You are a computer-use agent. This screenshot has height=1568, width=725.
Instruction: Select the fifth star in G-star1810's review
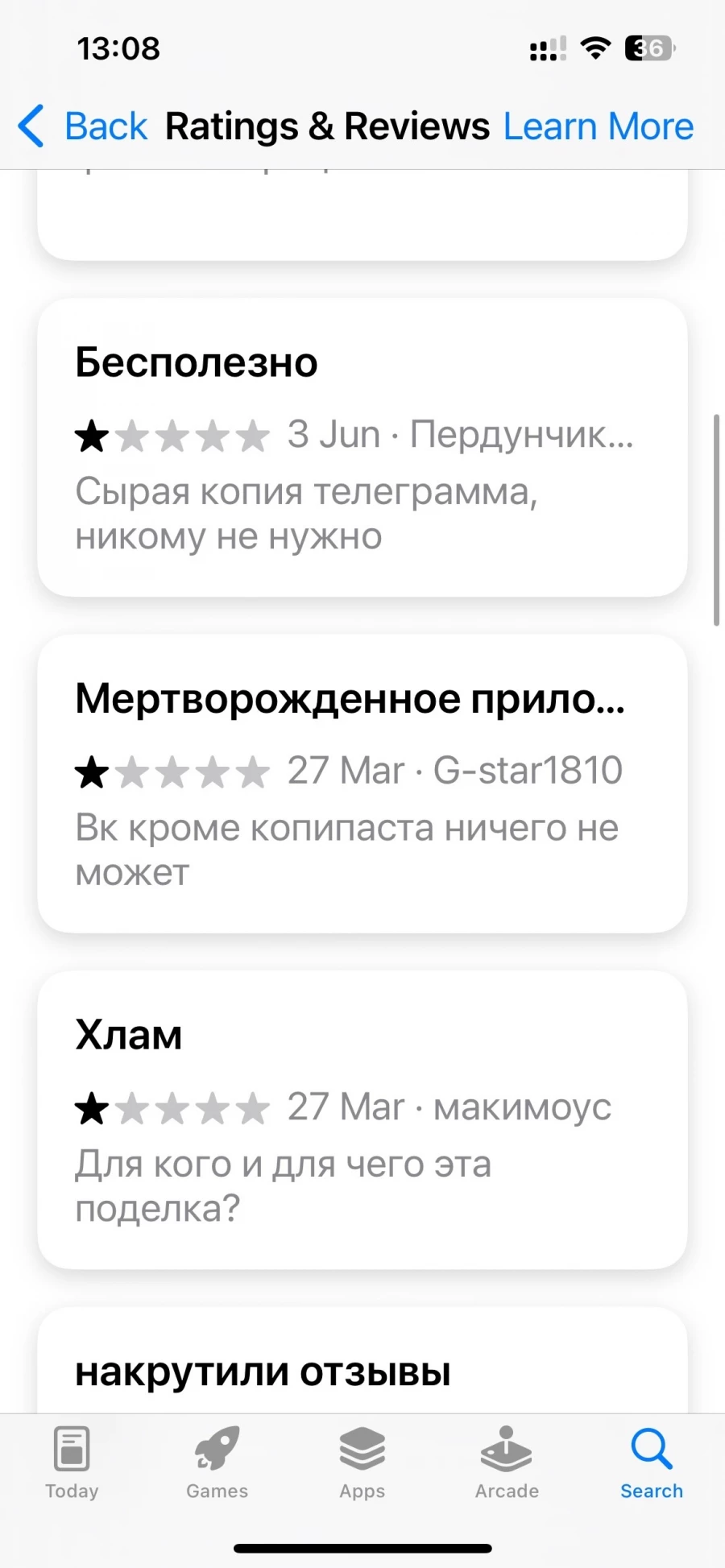[x=254, y=772]
